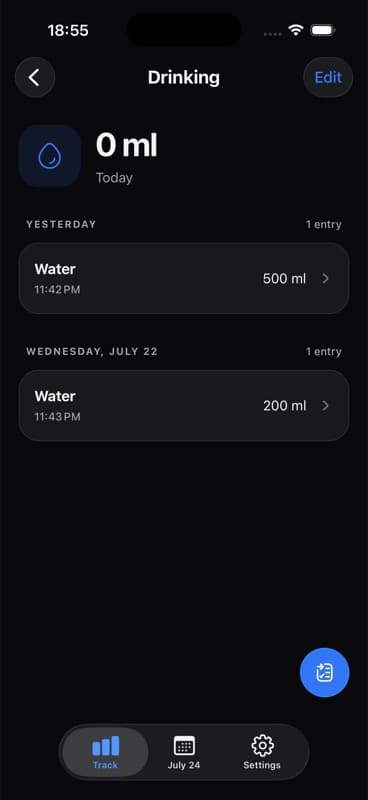Screen dimensions: 368x800
Task: Open the July 24 calendar tab
Action: [184, 752]
